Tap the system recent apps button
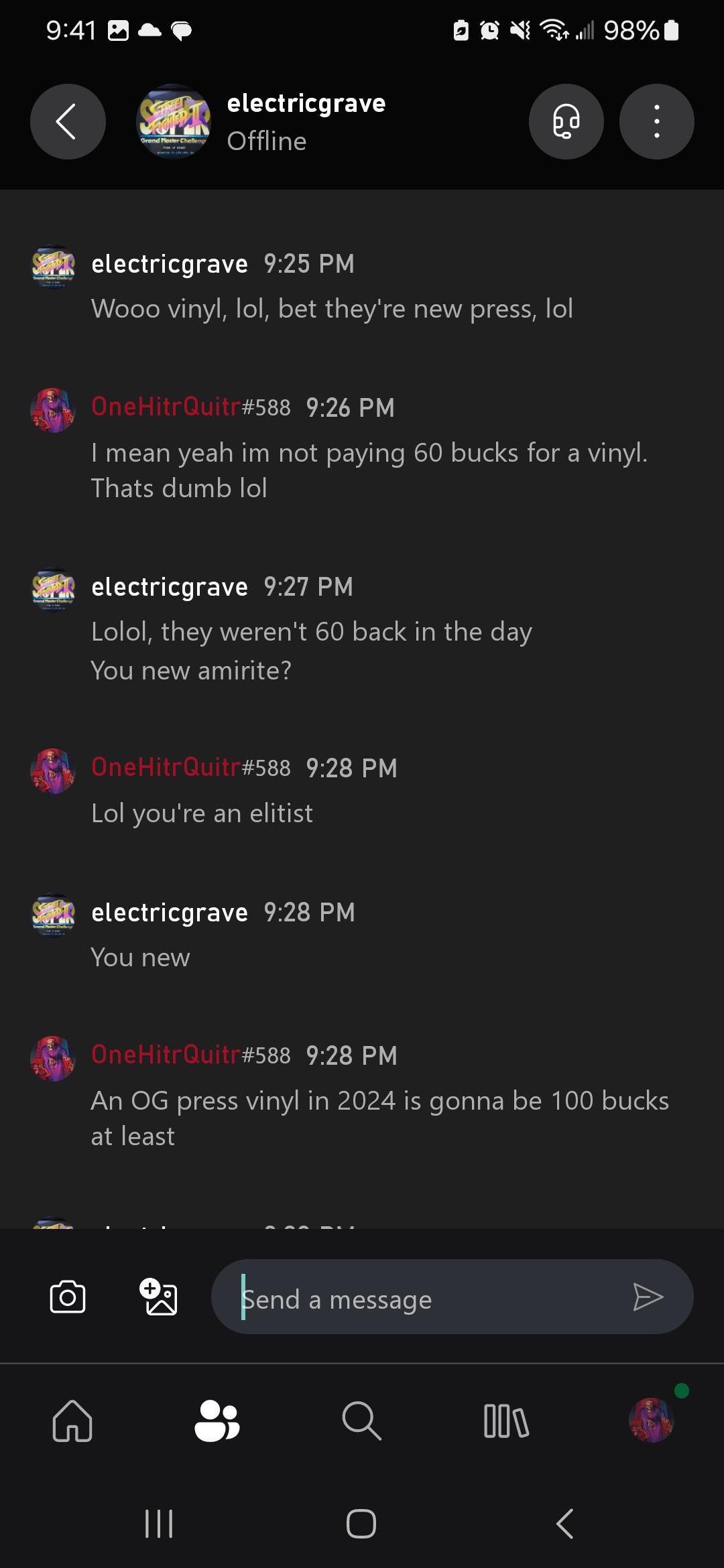The image size is (724, 1568). coord(159,1524)
